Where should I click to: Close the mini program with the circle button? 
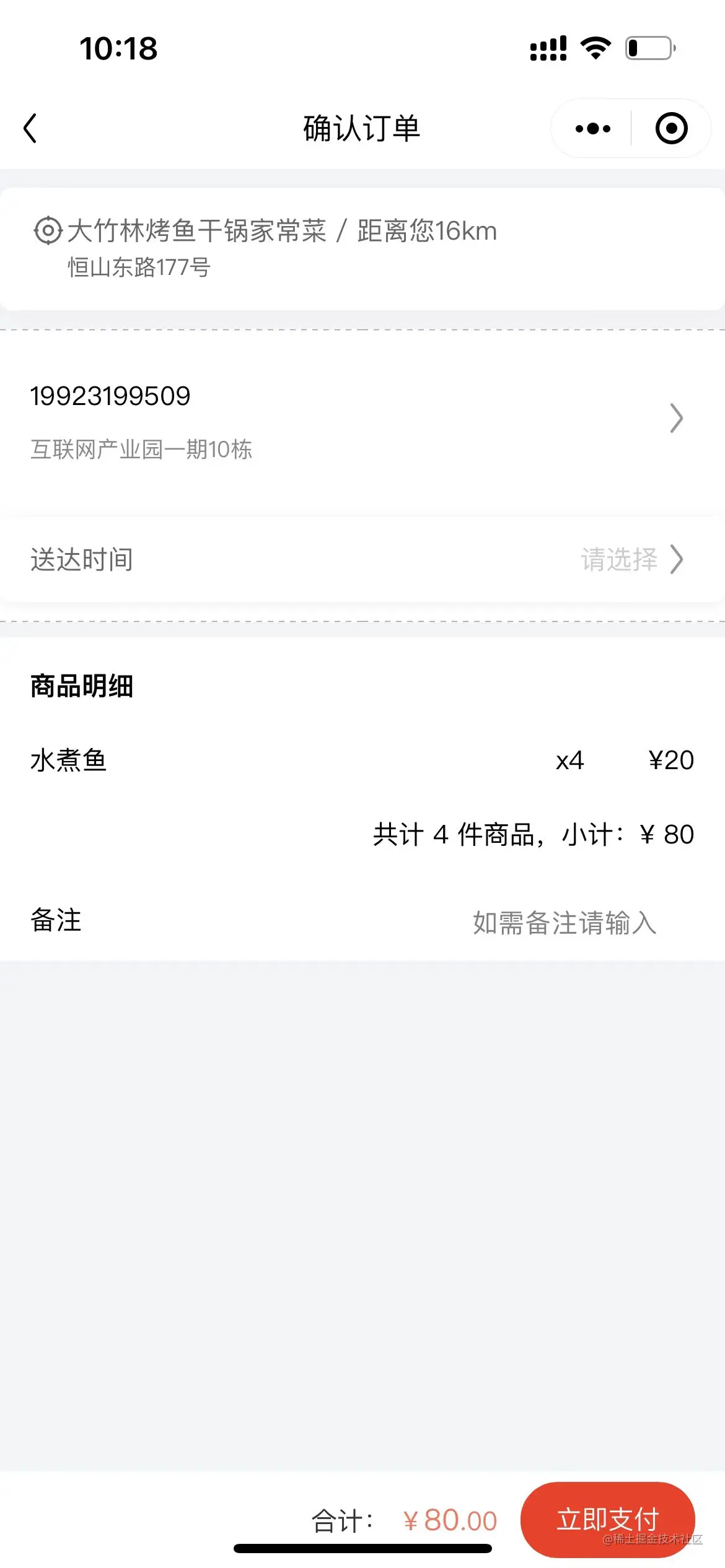click(x=671, y=129)
